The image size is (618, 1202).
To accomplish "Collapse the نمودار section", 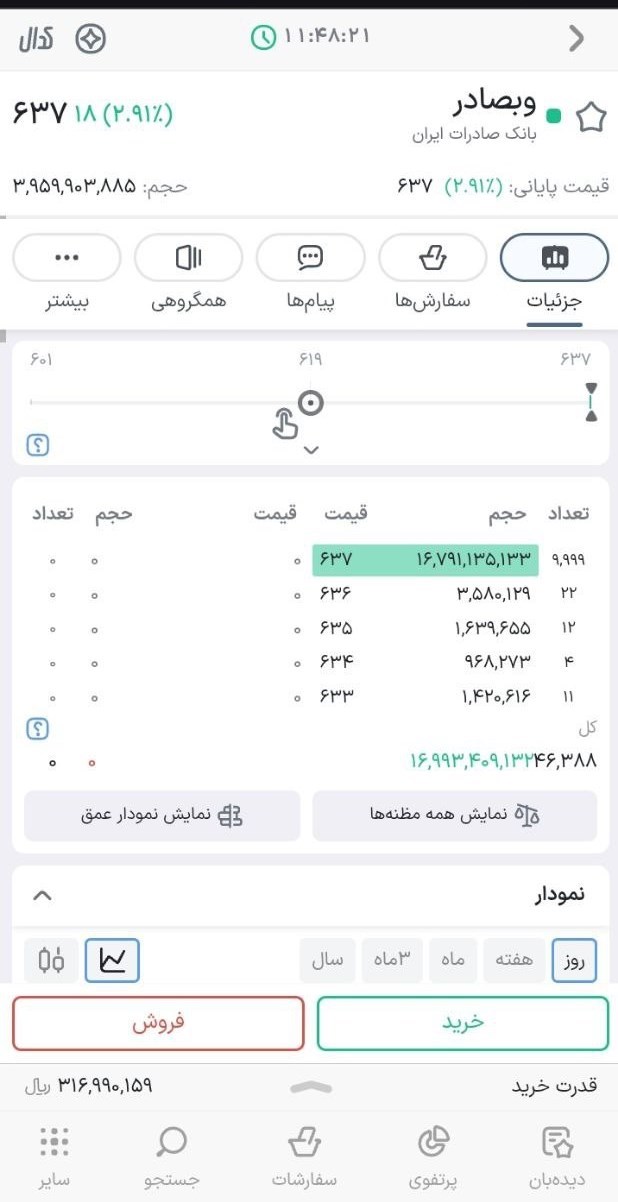I will [x=42, y=895].
